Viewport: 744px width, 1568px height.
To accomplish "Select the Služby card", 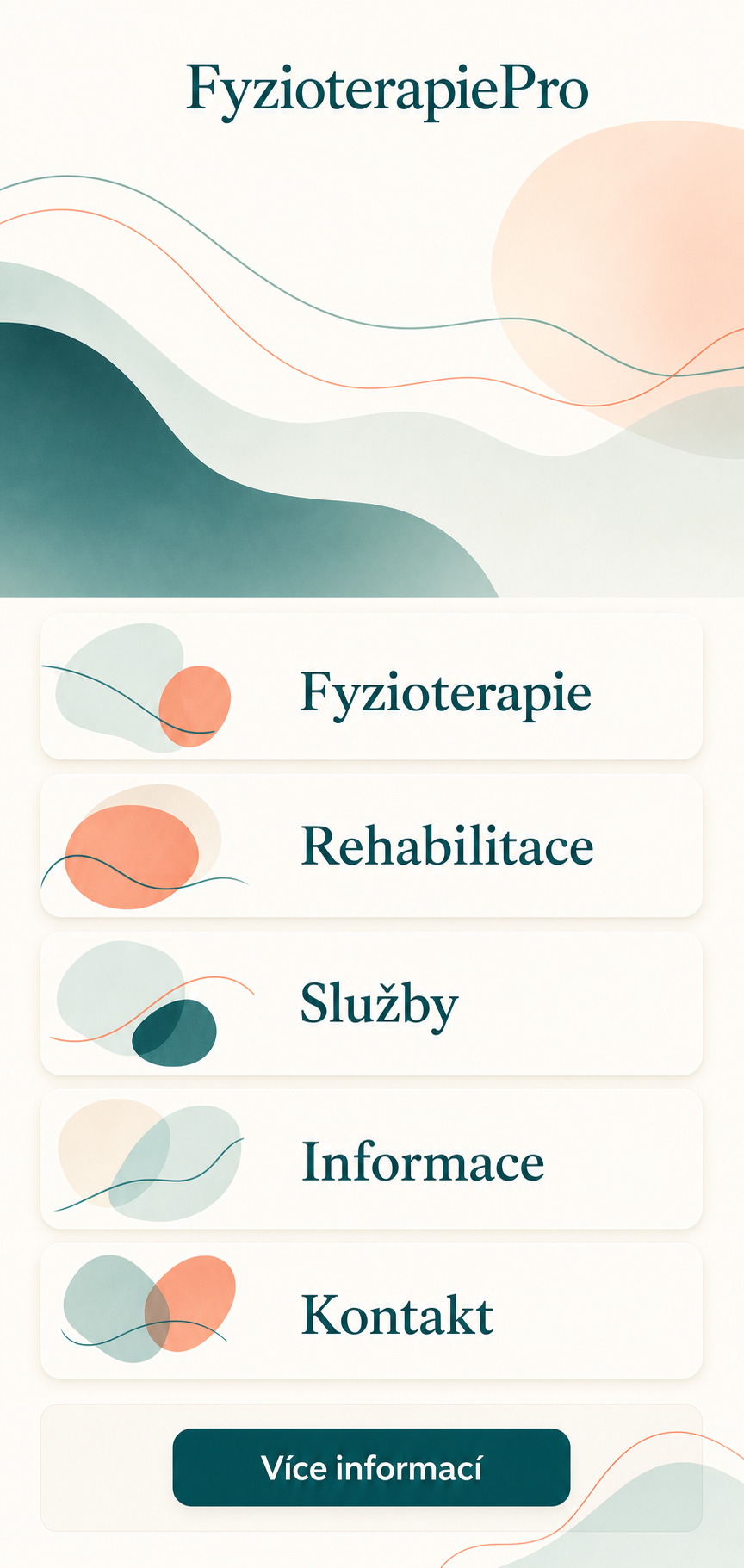I will pyautogui.click(x=371, y=1003).
